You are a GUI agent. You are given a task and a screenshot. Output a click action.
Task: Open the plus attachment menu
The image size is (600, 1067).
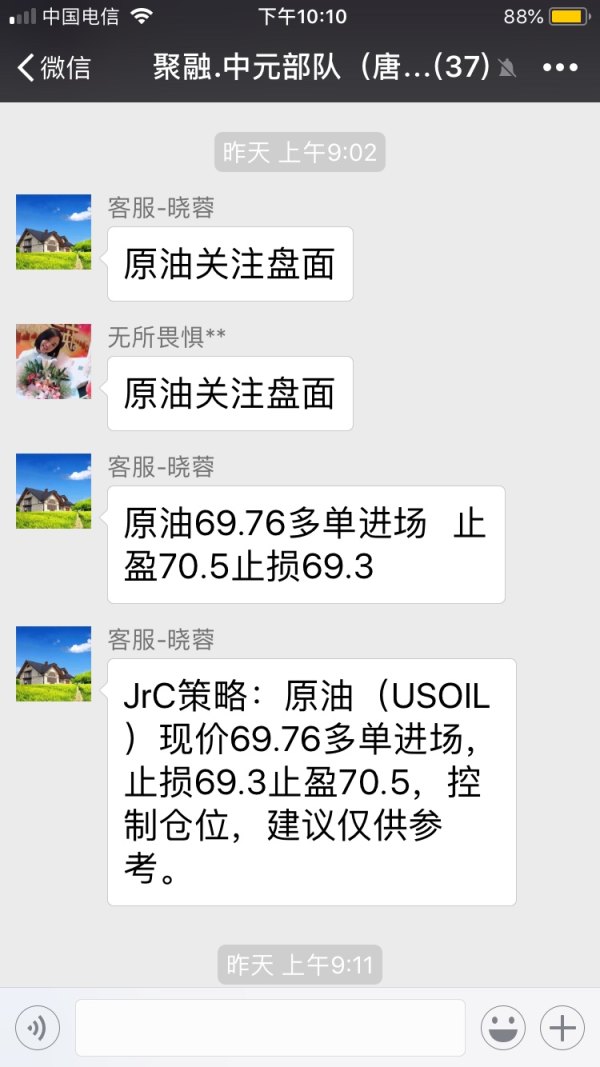(562, 1027)
